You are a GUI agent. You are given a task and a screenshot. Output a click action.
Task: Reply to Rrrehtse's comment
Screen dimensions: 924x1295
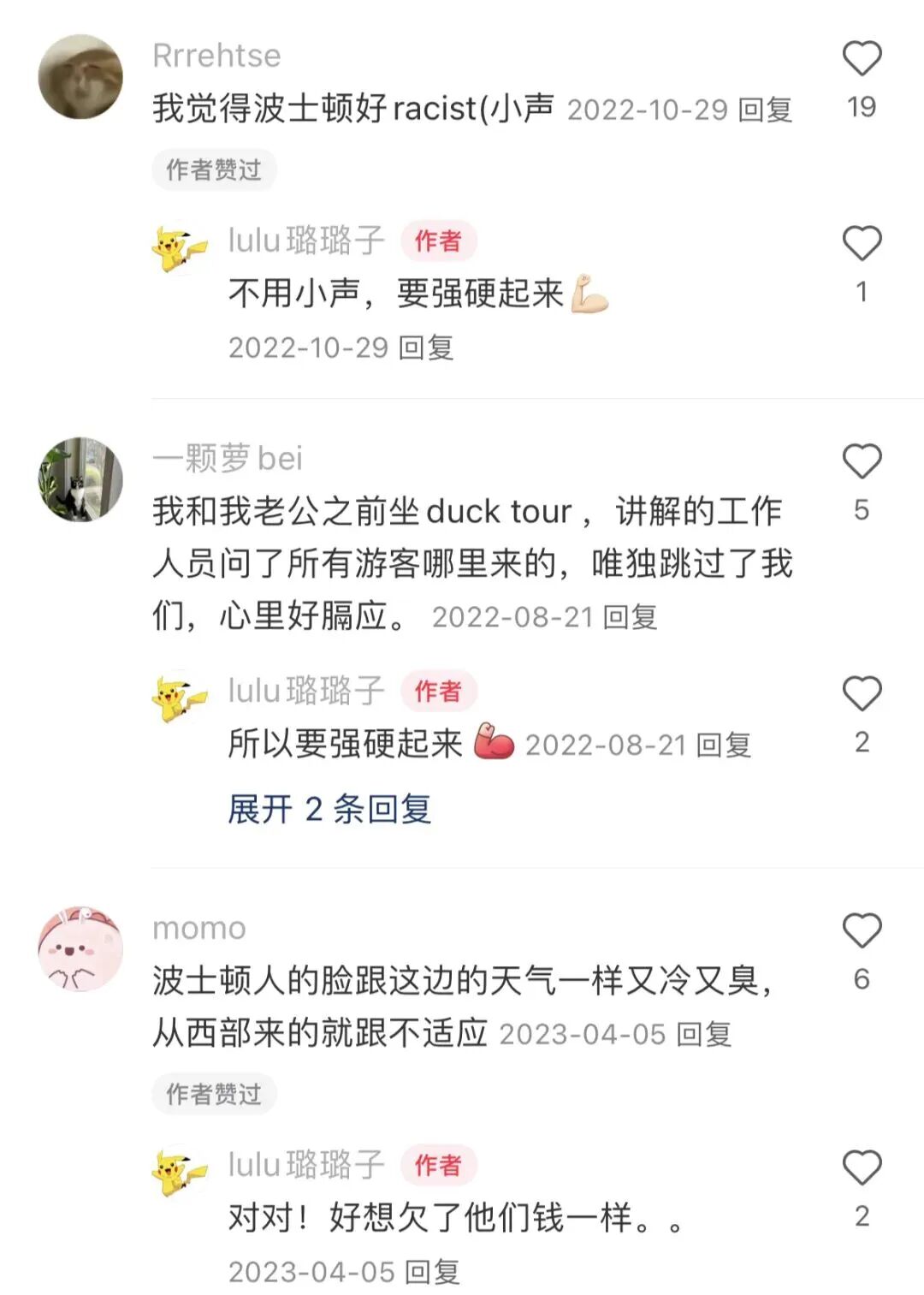(x=765, y=110)
